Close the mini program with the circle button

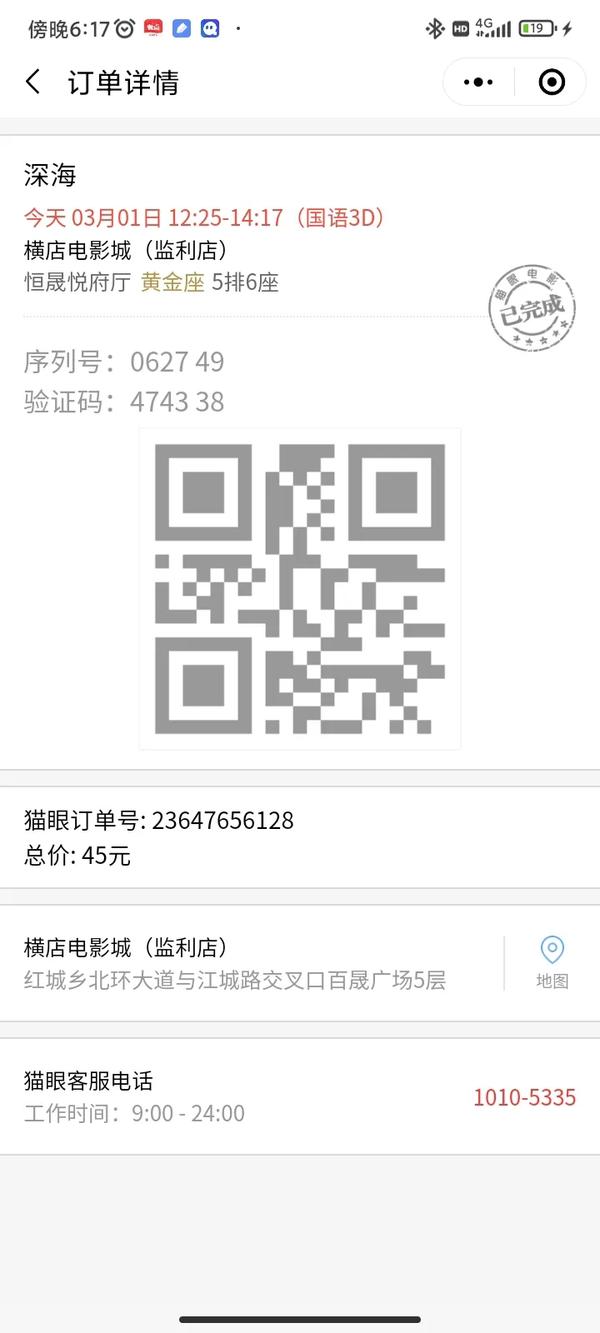552,82
